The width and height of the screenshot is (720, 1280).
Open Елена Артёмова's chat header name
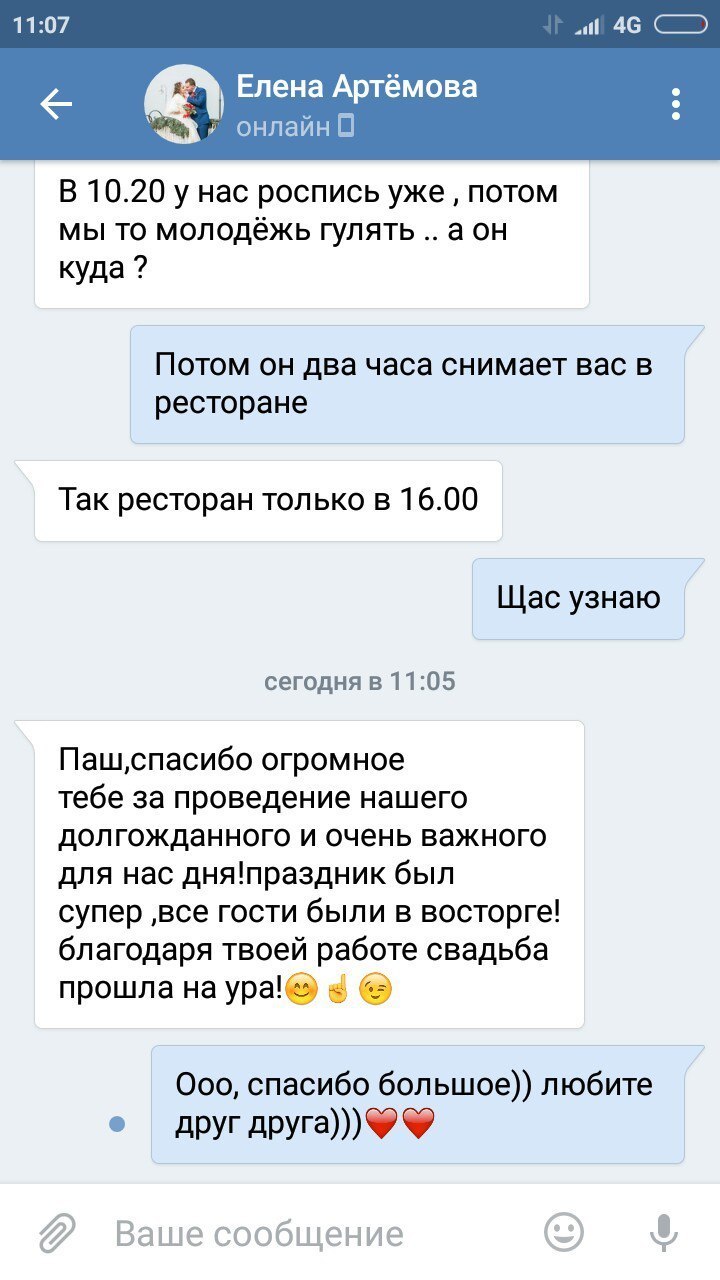pos(356,88)
